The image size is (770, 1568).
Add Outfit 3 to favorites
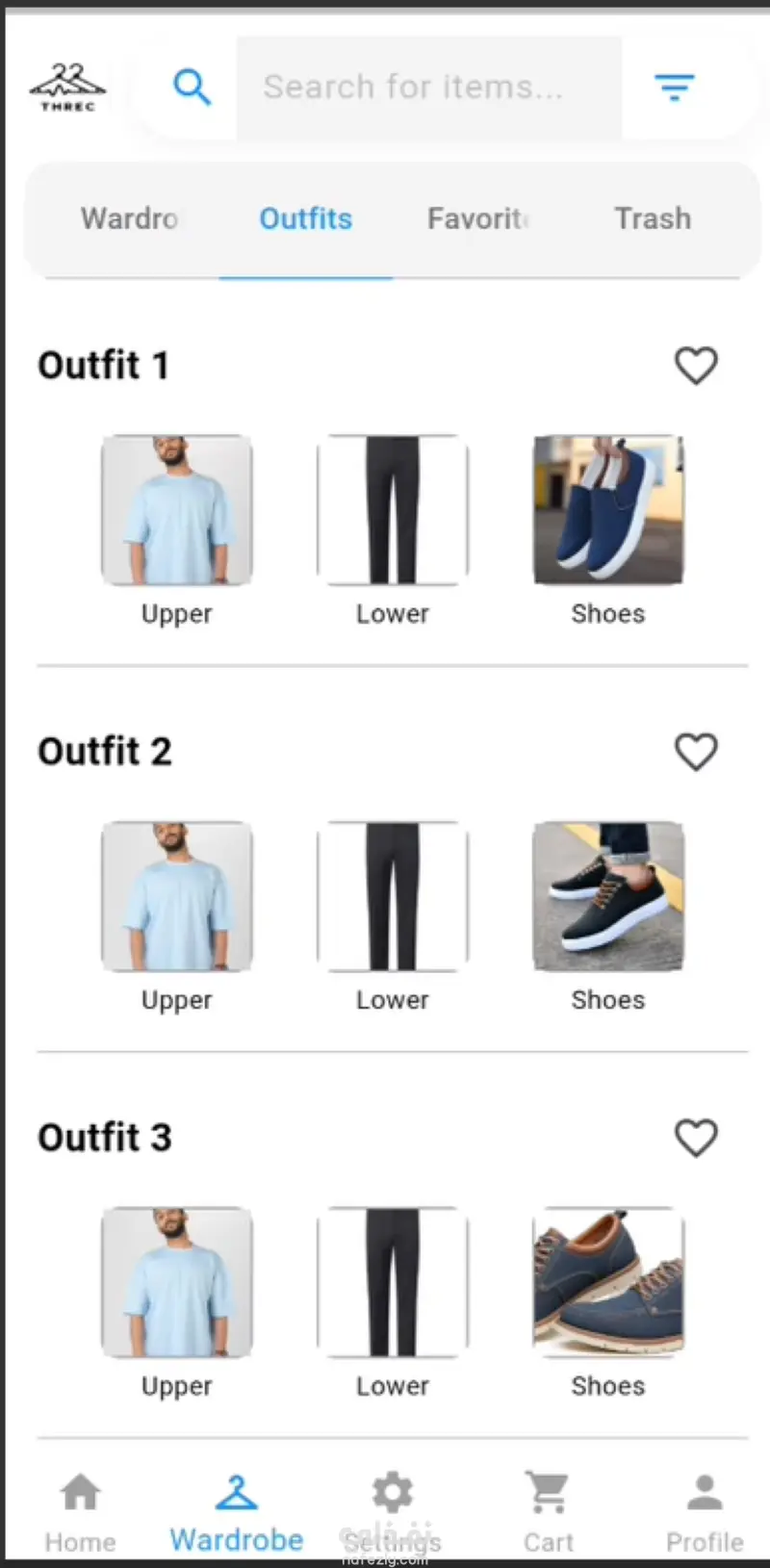coord(696,1138)
